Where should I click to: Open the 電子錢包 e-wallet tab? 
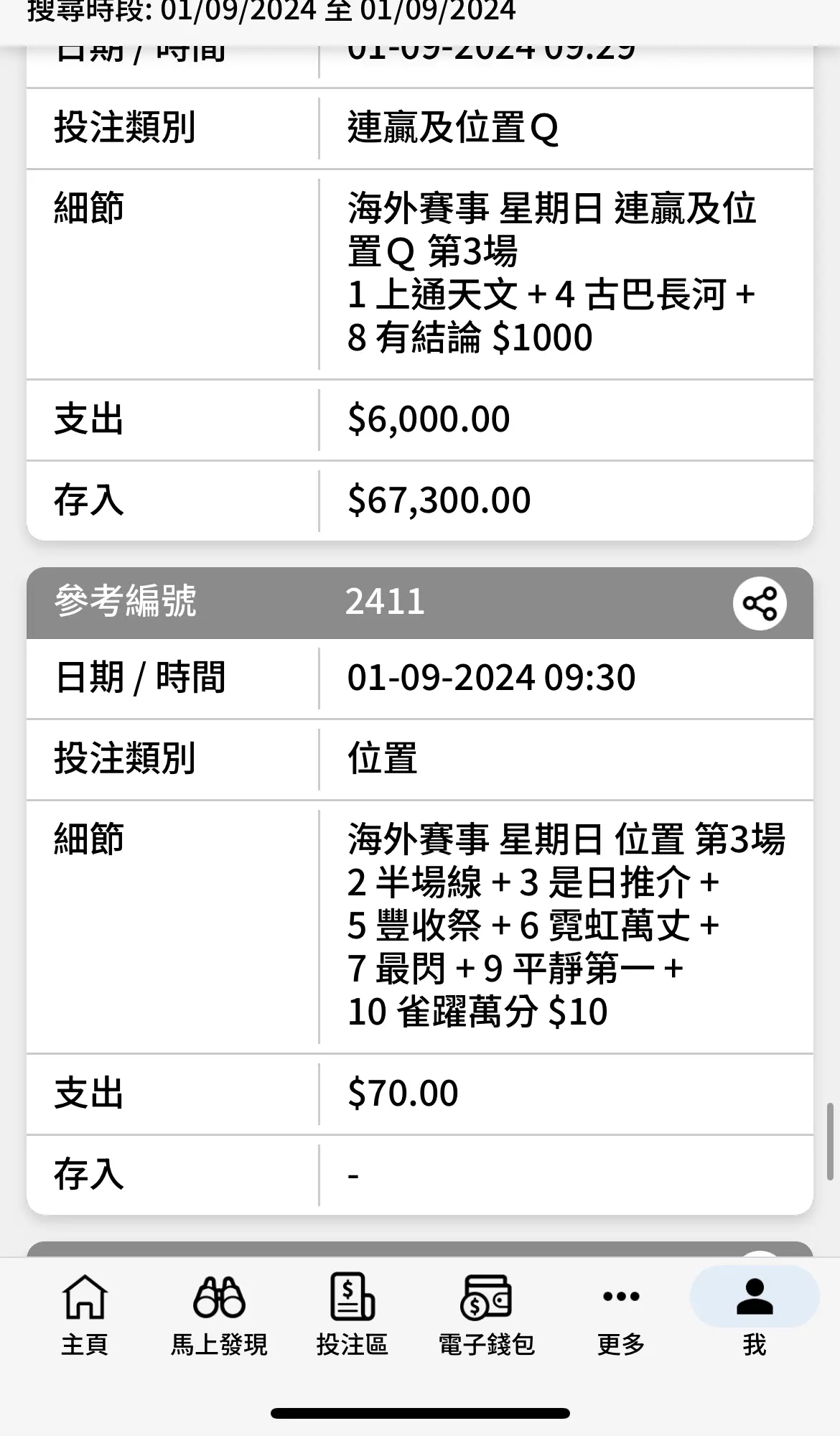(487, 1315)
